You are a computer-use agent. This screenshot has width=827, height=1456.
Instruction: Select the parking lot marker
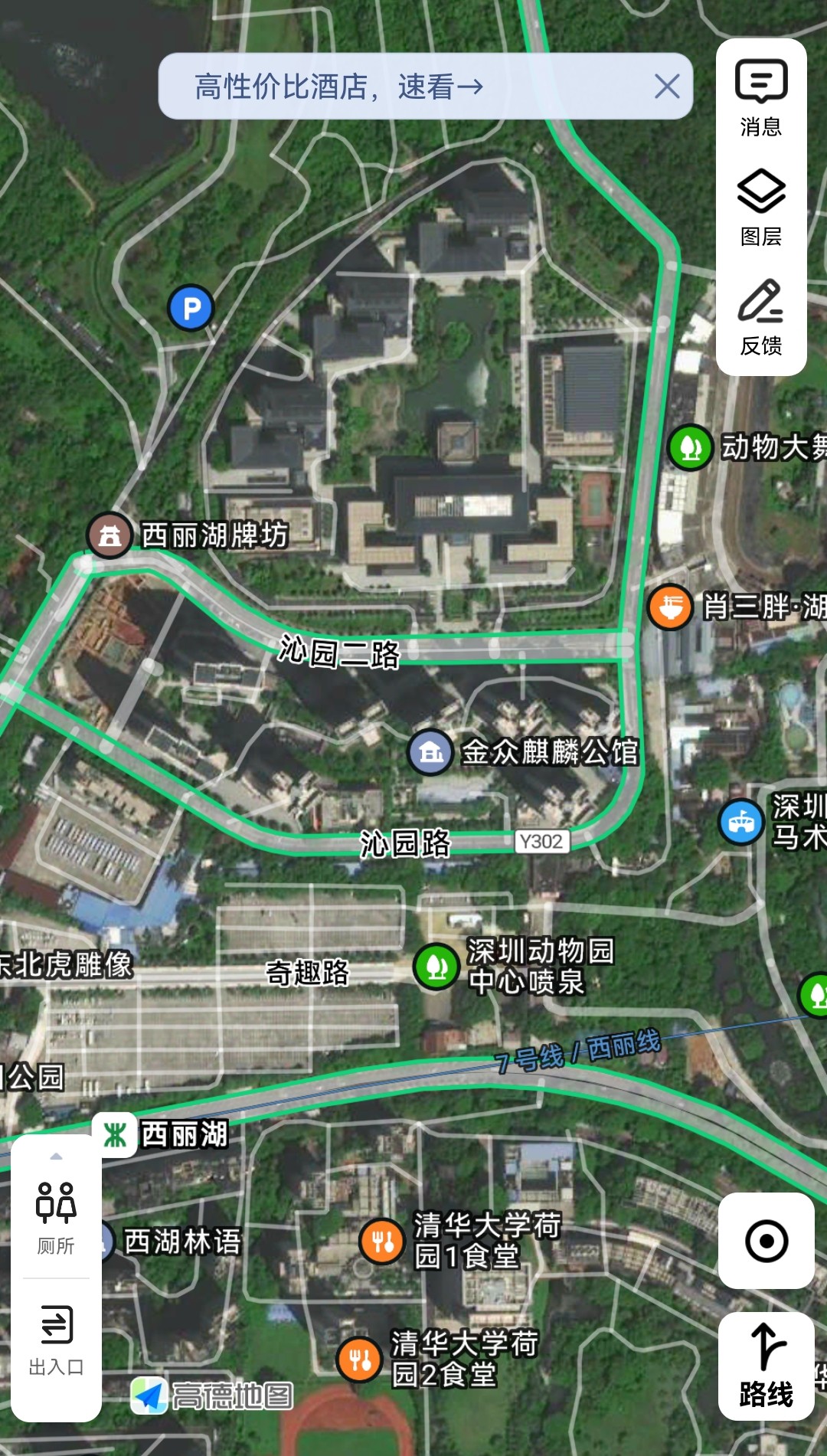191,308
